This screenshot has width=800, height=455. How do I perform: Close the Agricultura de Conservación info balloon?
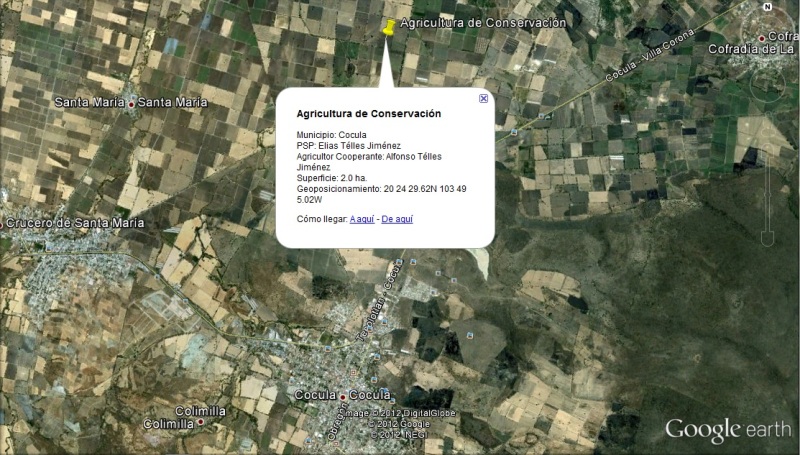click(x=484, y=98)
